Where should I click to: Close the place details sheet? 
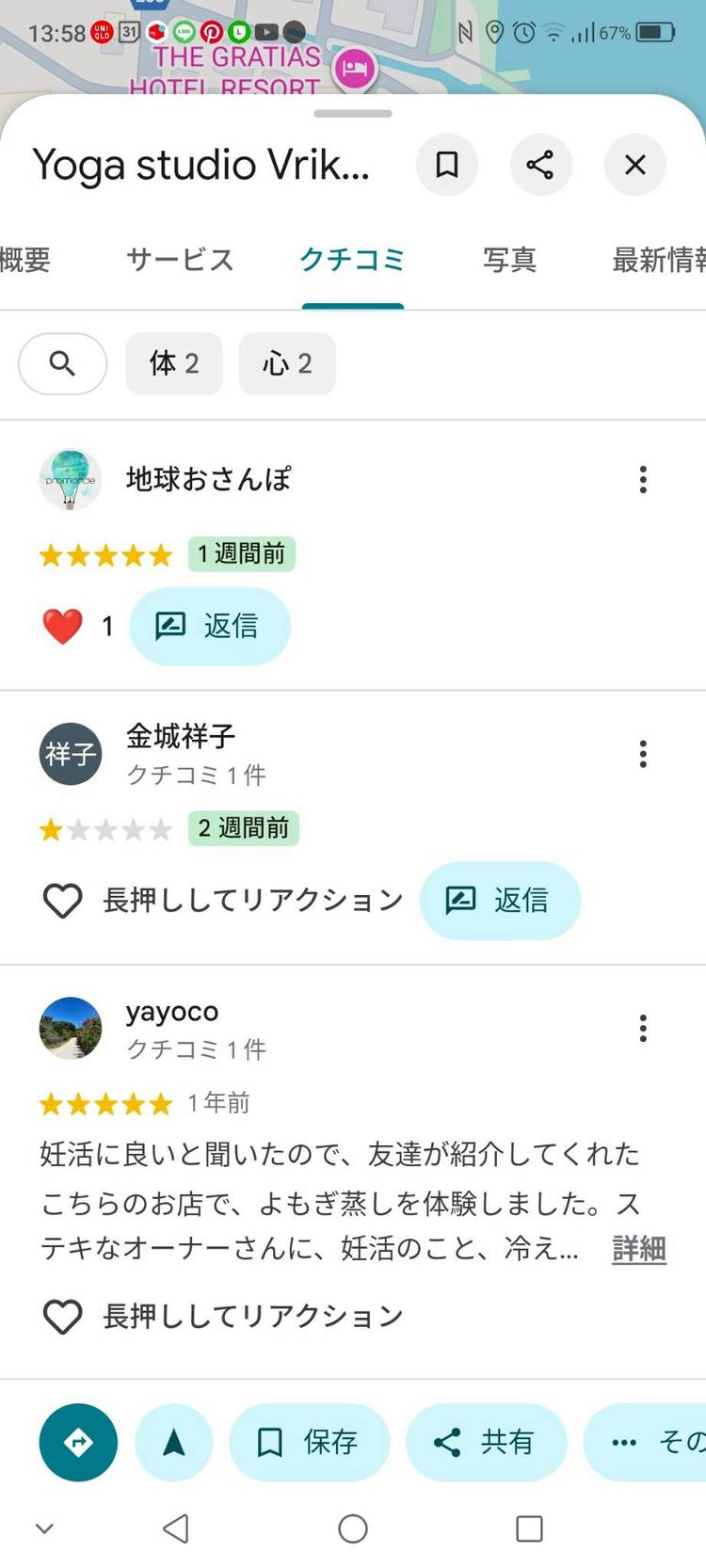coord(635,165)
